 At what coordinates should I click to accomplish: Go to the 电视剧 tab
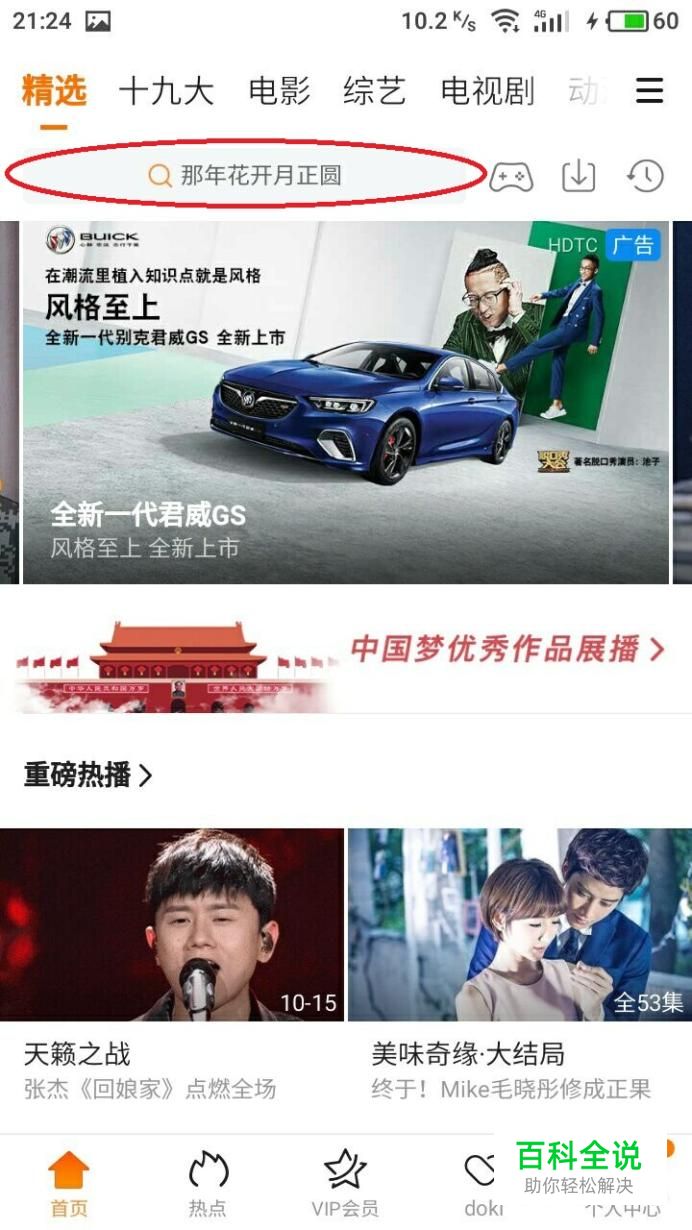(x=487, y=91)
